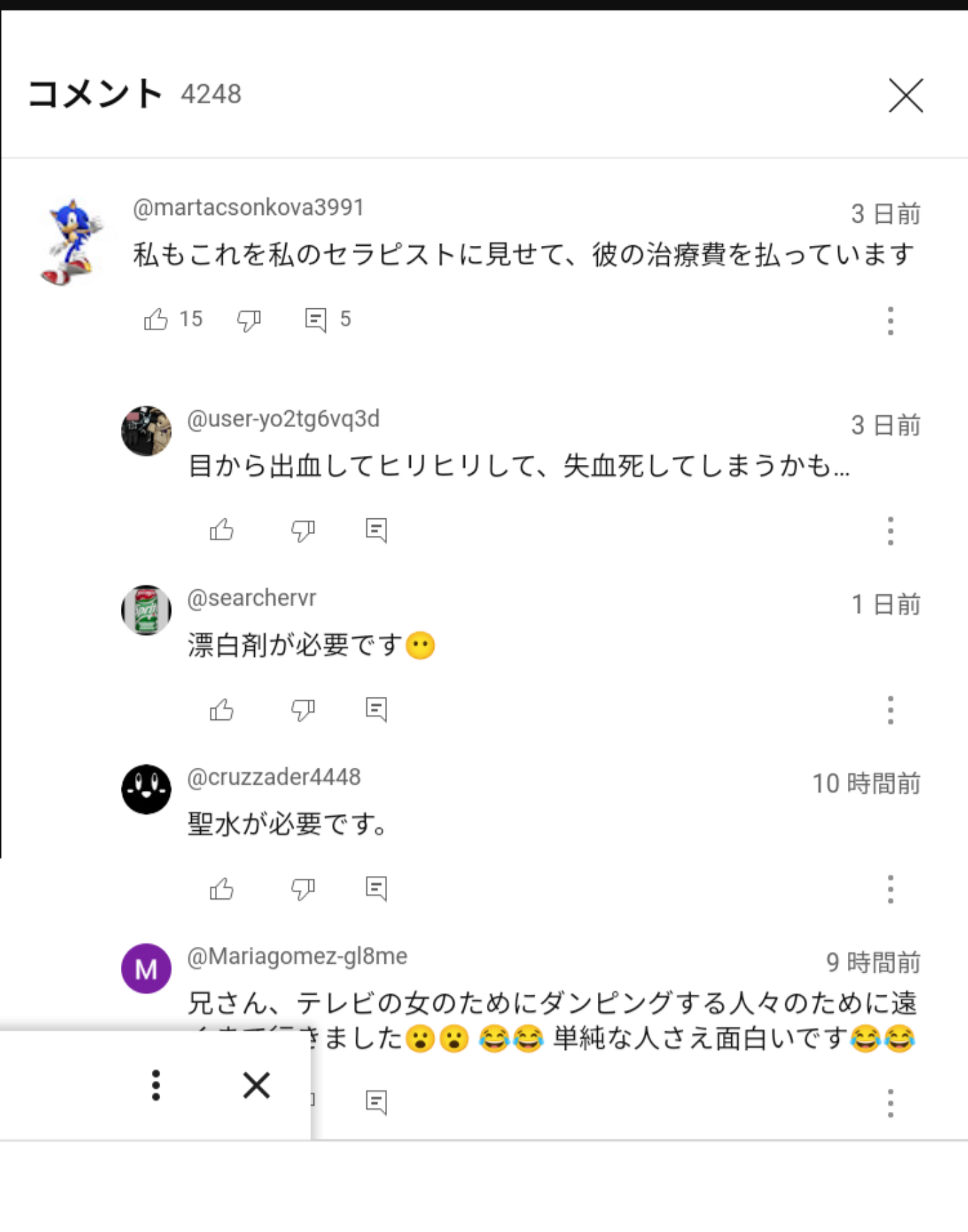Dislike the reply from @searchervr
The width and height of the screenshot is (968, 1232).
pyautogui.click(x=303, y=709)
